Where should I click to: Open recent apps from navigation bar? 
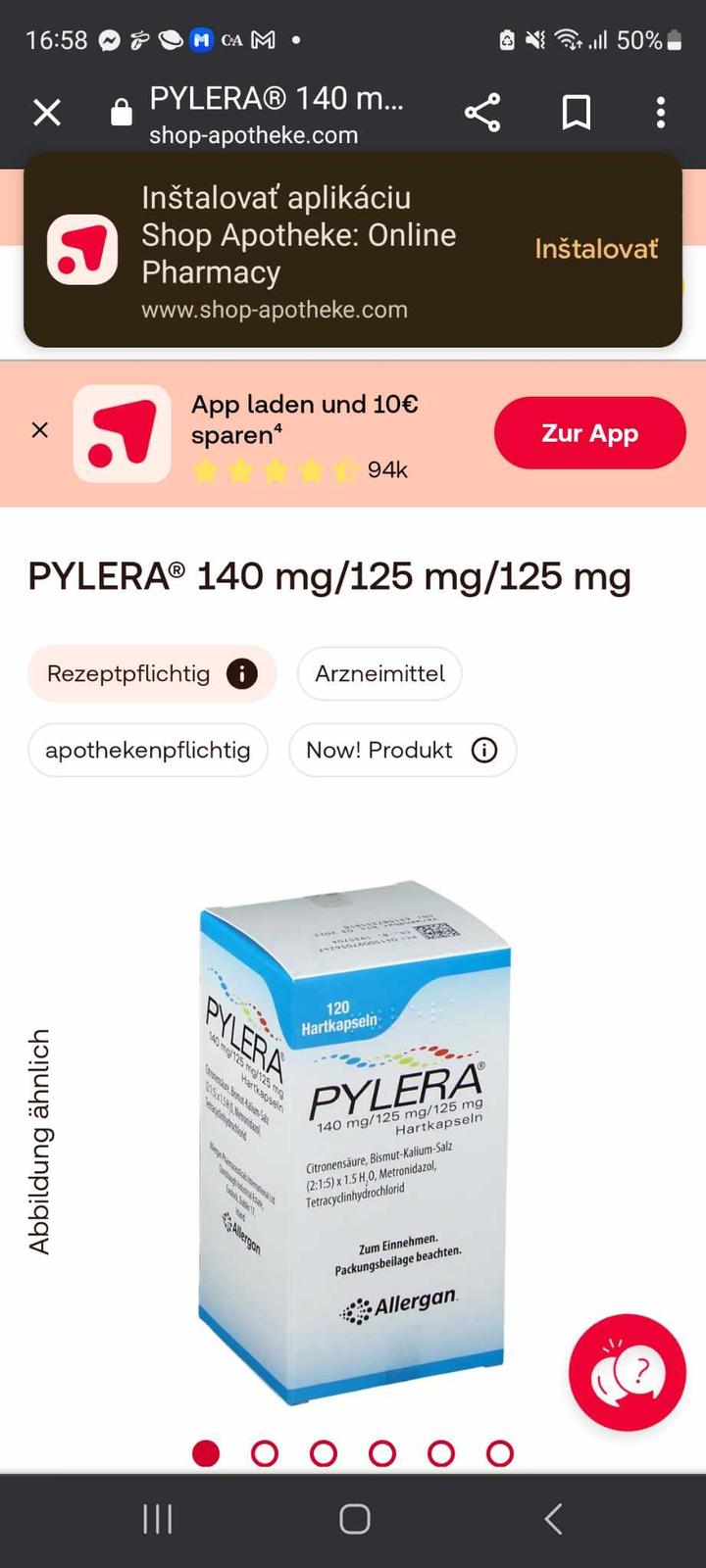click(157, 1519)
